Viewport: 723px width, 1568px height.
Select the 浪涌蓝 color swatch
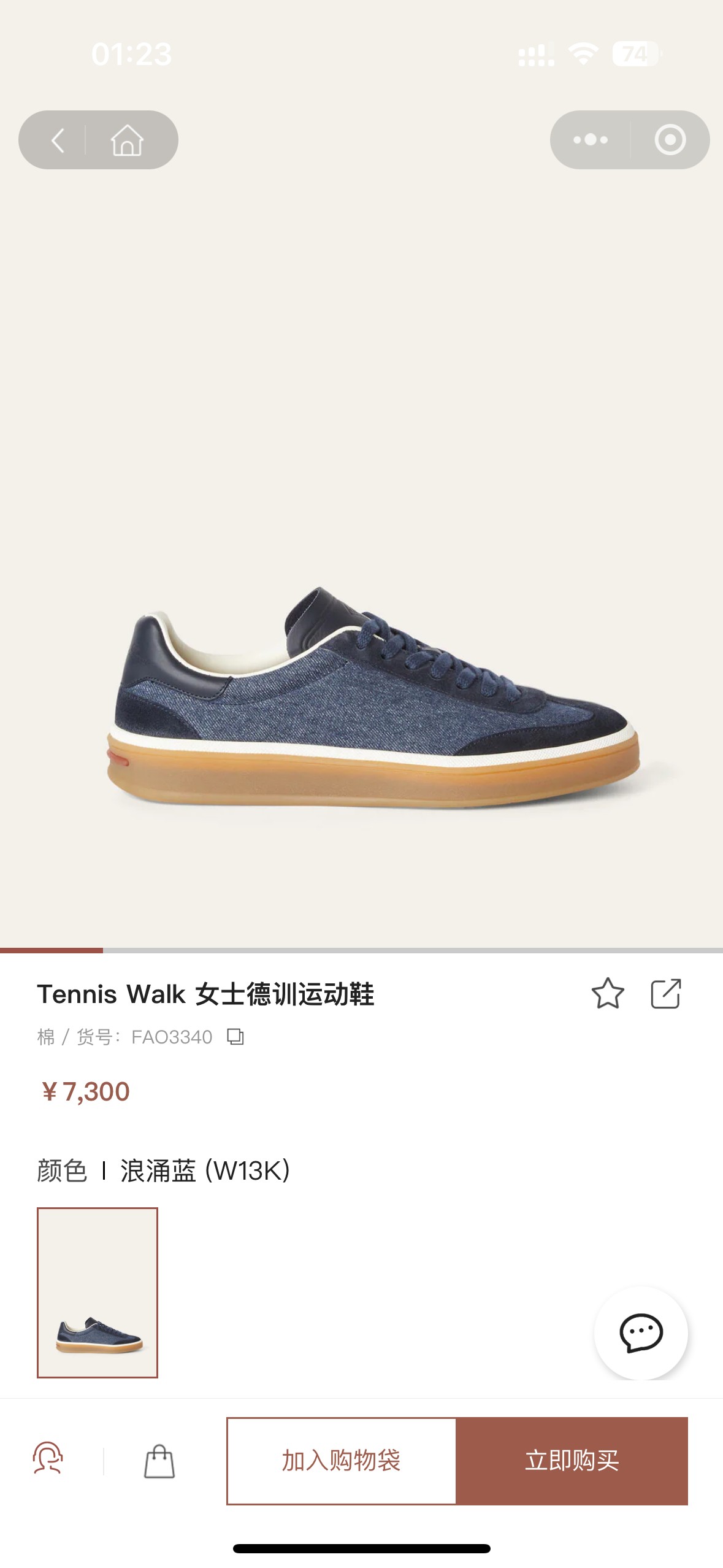coord(98,1293)
